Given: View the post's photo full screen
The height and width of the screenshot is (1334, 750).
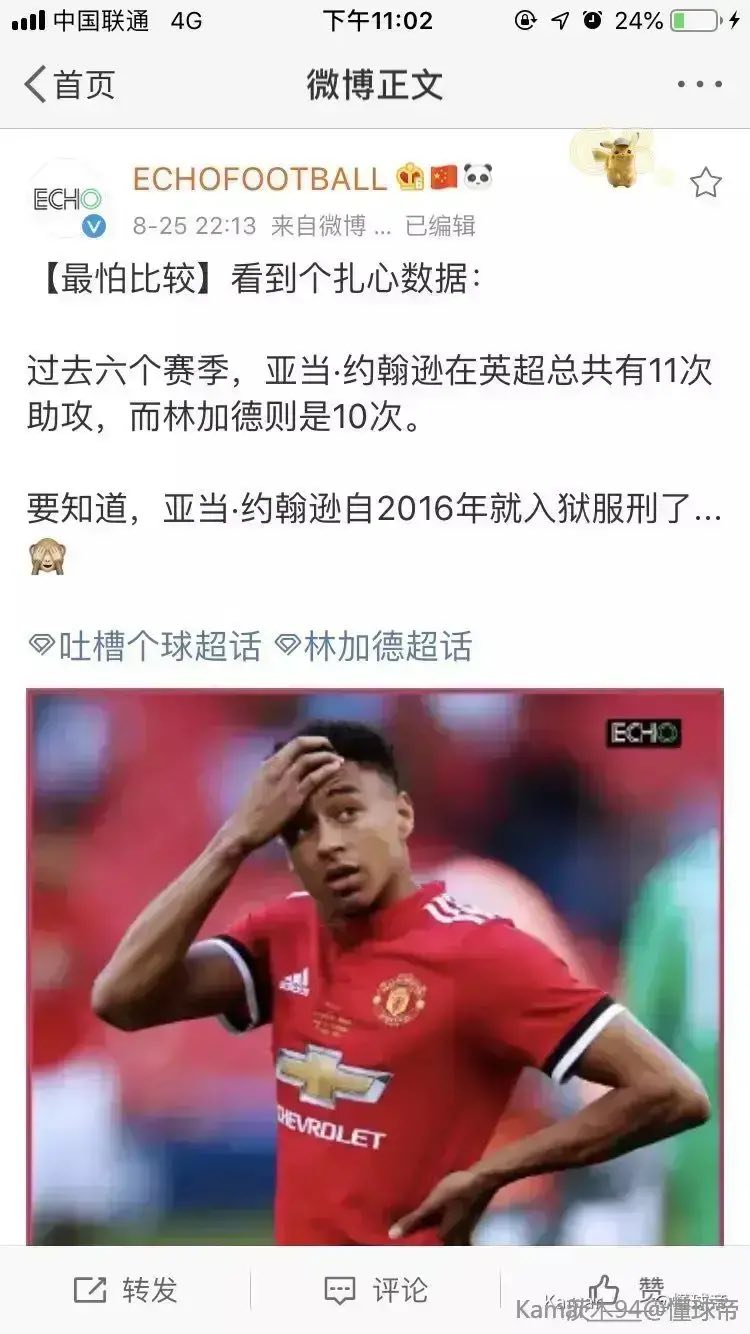Looking at the screenshot, I should [374, 965].
